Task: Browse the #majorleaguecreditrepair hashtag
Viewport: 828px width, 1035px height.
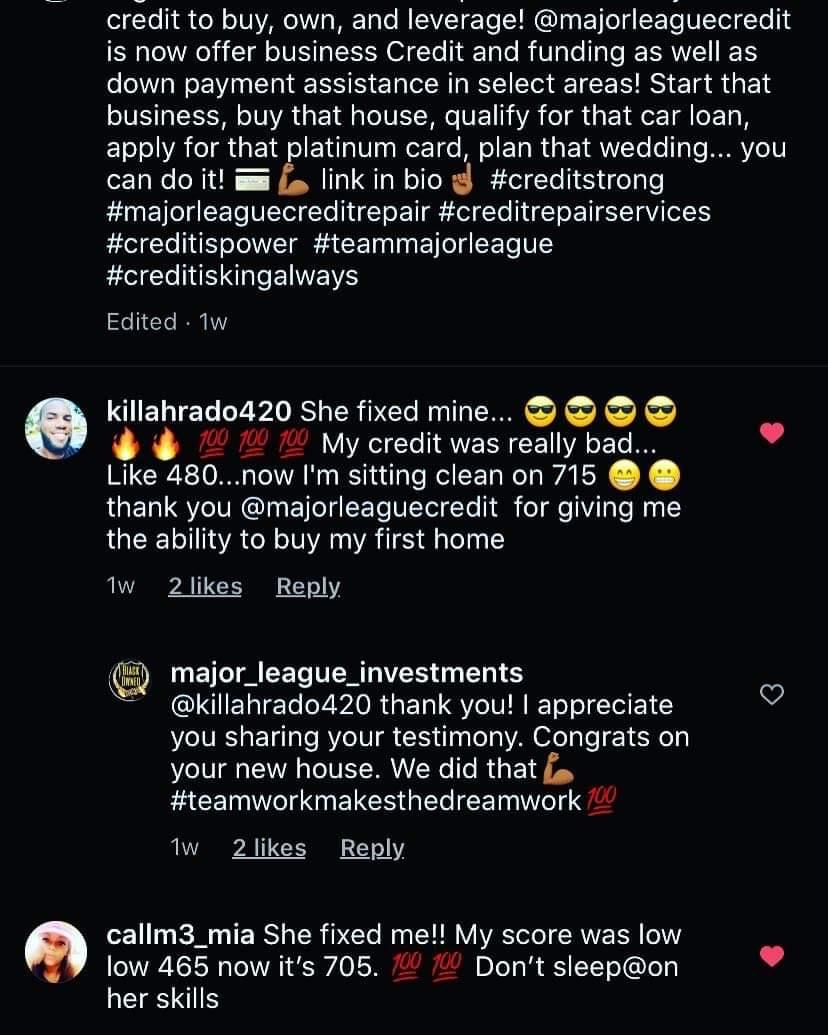Action: (x=268, y=212)
